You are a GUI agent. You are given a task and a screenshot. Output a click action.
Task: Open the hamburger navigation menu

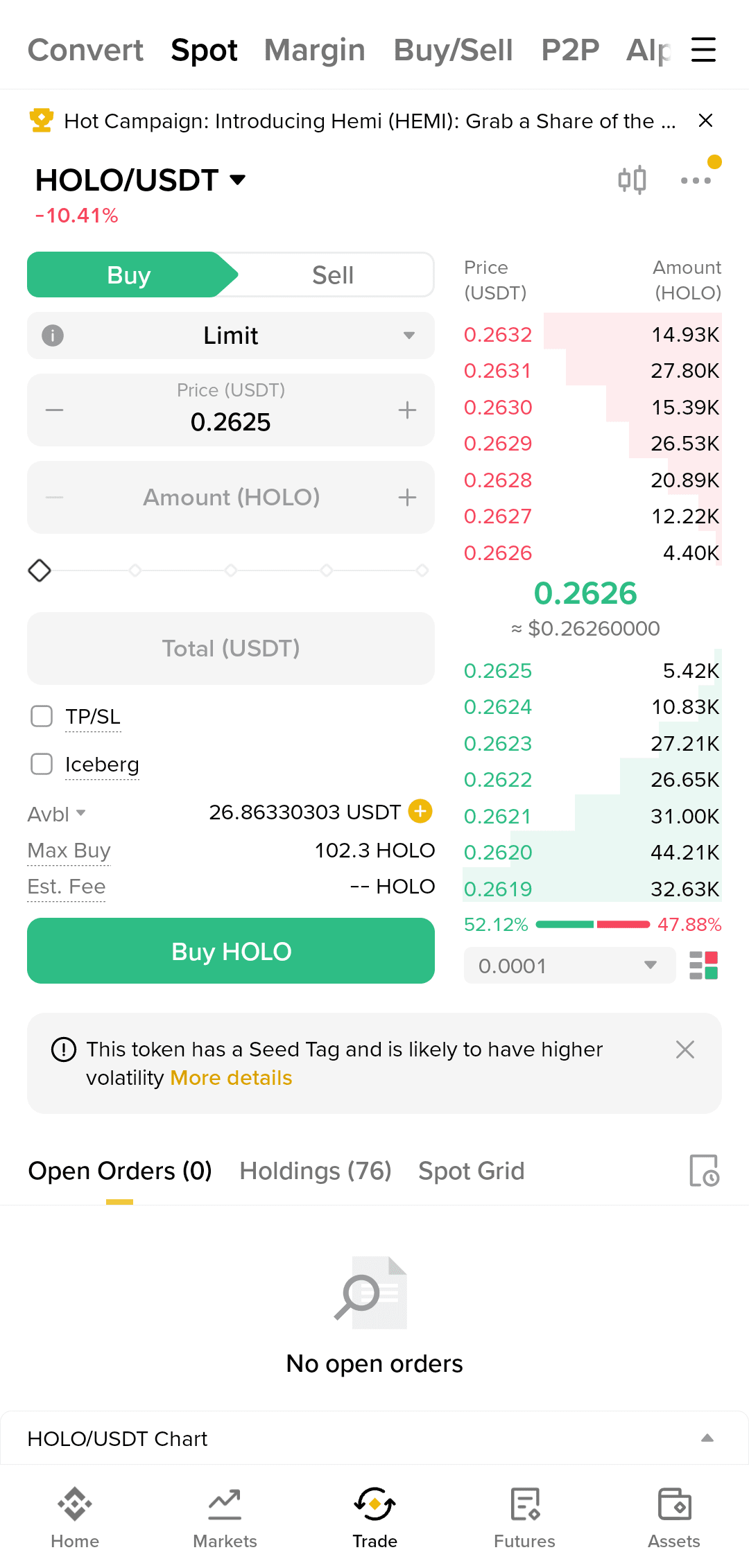coord(703,49)
